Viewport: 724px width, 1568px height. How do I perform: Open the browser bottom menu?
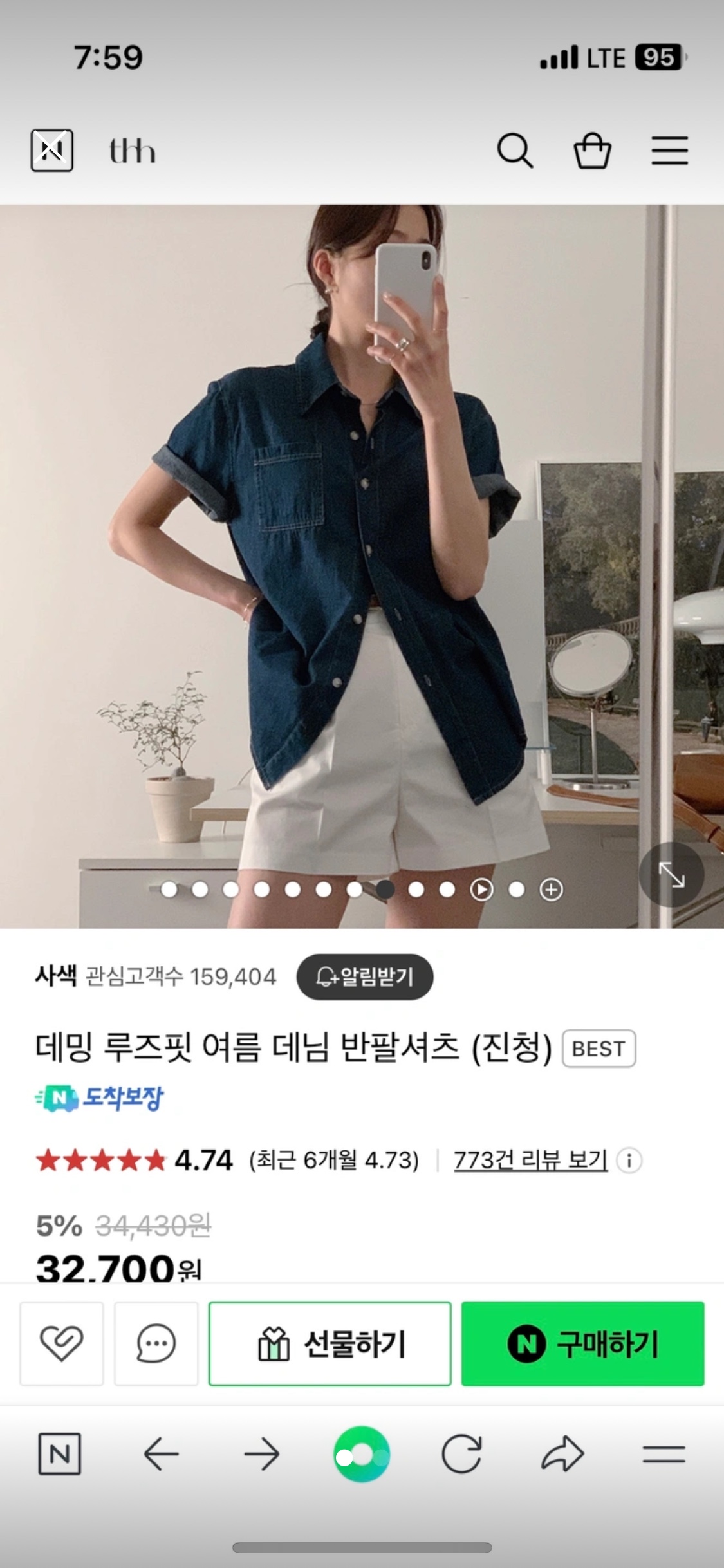[x=664, y=1454]
